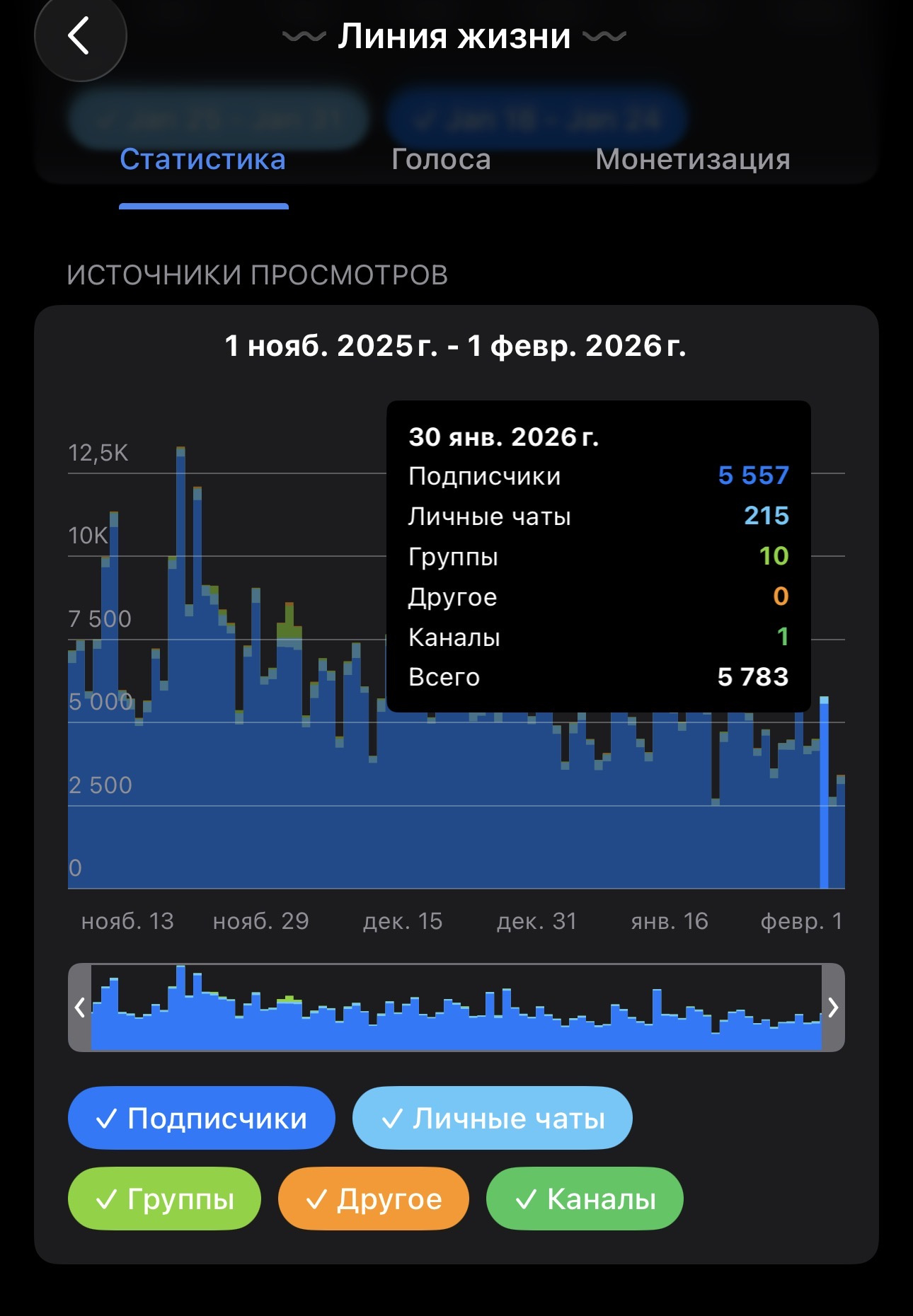The width and height of the screenshot is (913, 1316).
Task: Dismiss the 30 янв. 2026 tooltip
Action: [598, 556]
